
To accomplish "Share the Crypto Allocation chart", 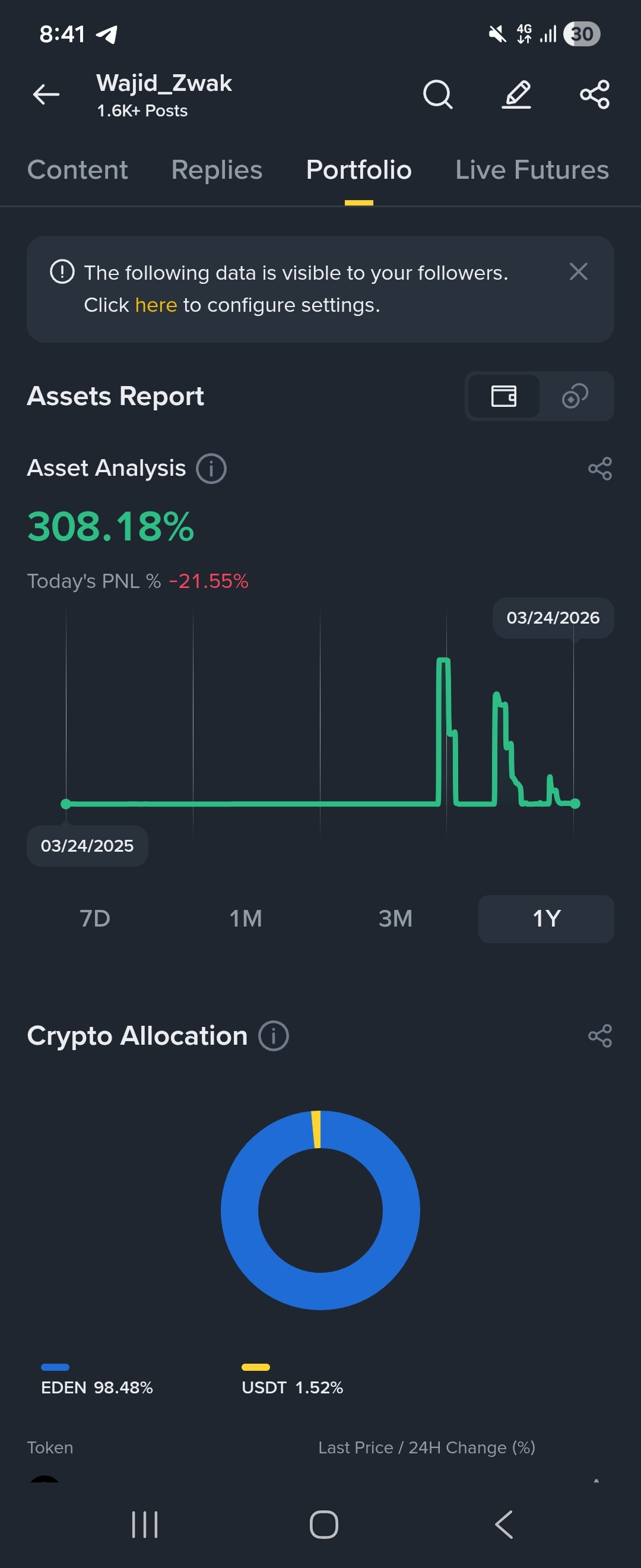I will [x=599, y=1036].
